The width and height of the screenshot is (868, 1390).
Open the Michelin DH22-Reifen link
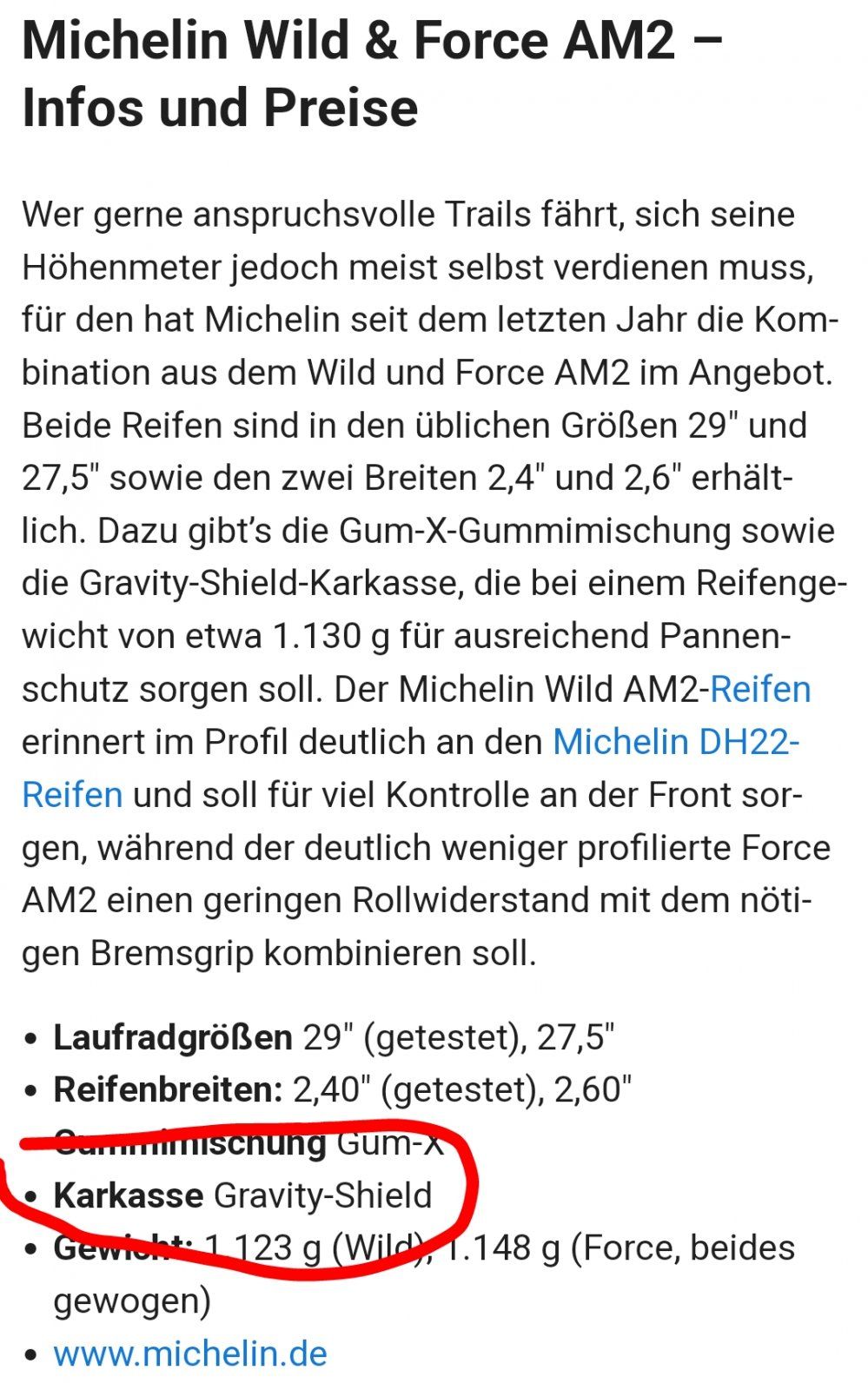675,743
